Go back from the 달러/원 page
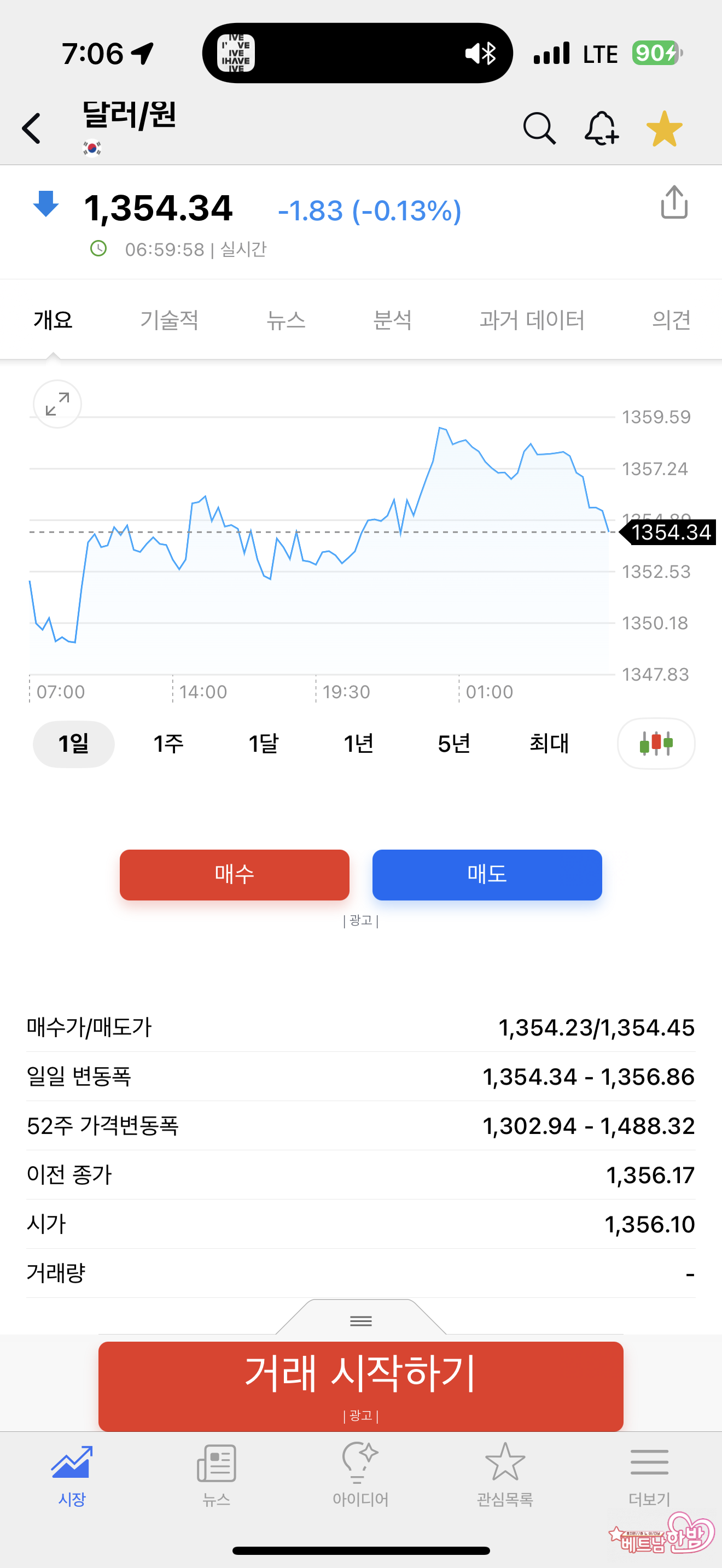722x1568 pixels. pos(32,128)
